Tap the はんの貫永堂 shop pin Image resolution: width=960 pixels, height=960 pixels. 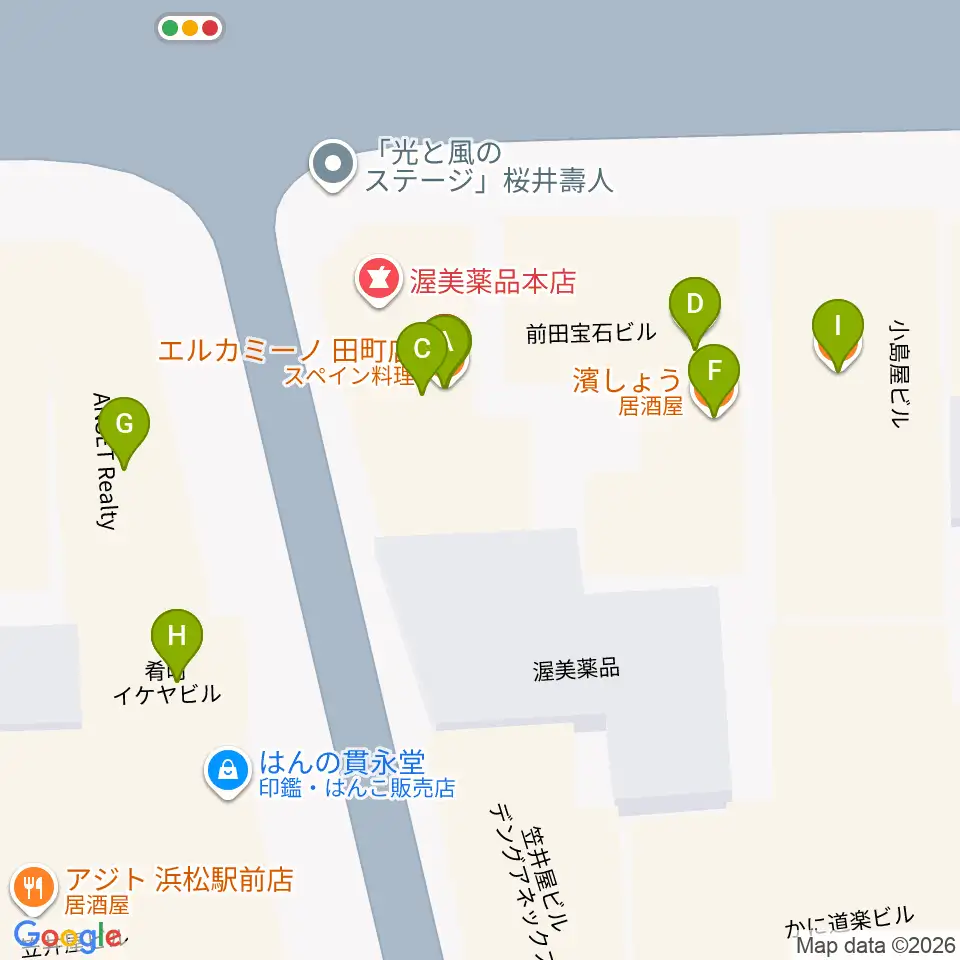228,771
